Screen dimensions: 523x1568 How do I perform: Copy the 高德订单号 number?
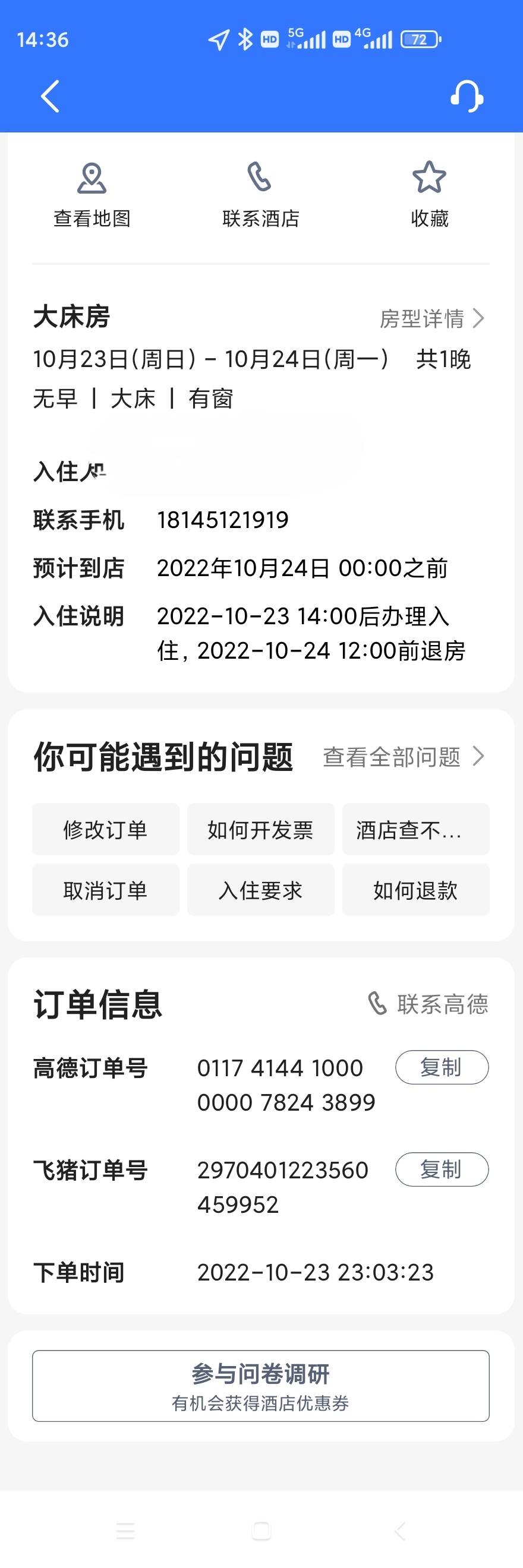(442, 1067)
